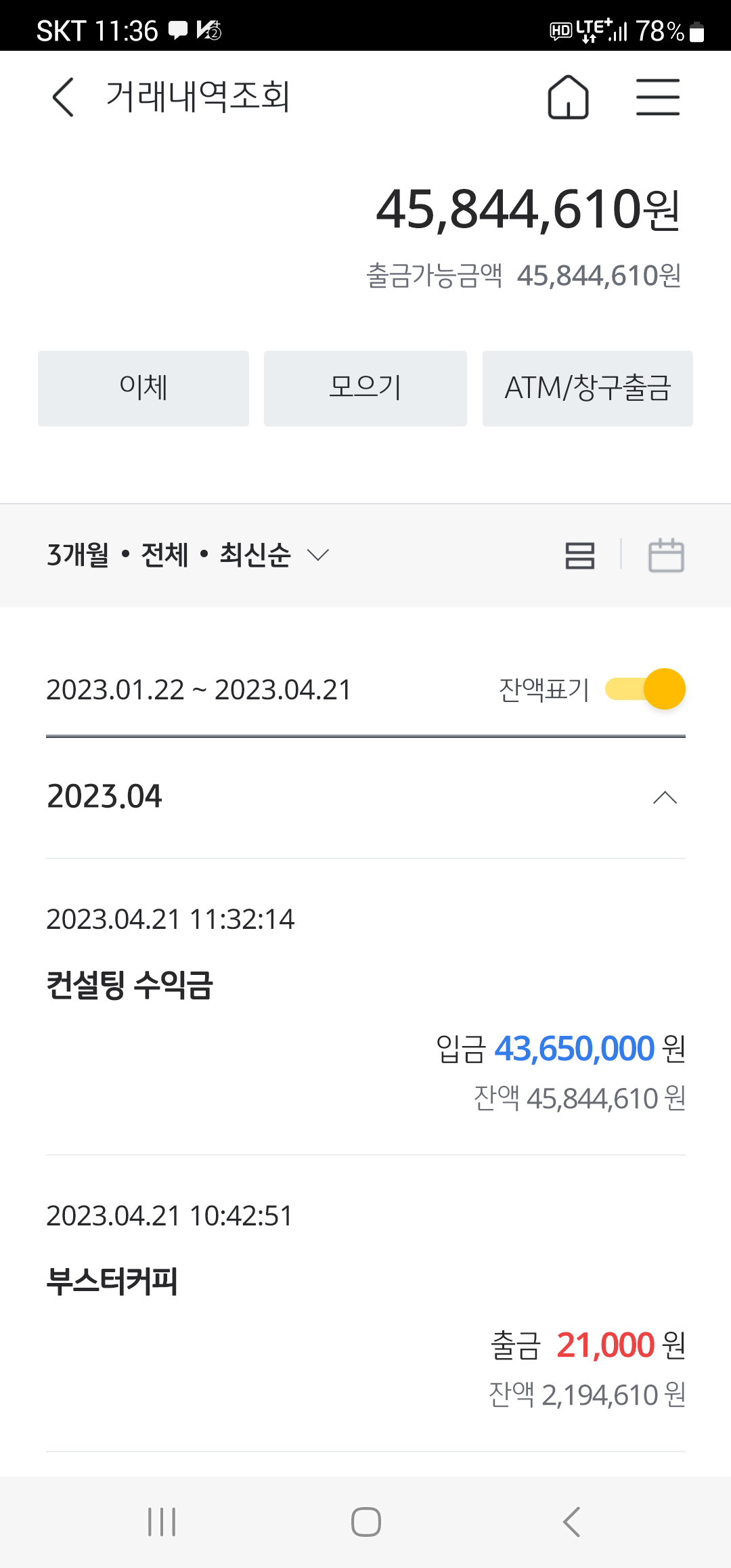Viewport: 731px width, 1568px height.
Task: Open recent apps from navigation bar
Action: (x=162, y=1522)
